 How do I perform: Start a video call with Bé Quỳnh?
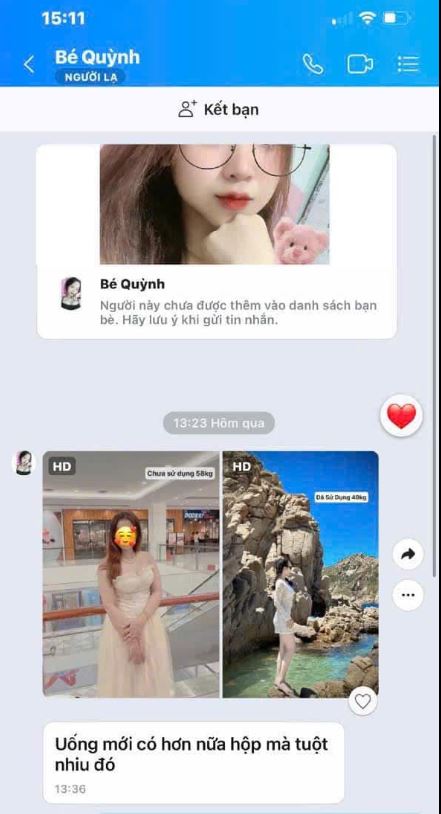point(360,64)
